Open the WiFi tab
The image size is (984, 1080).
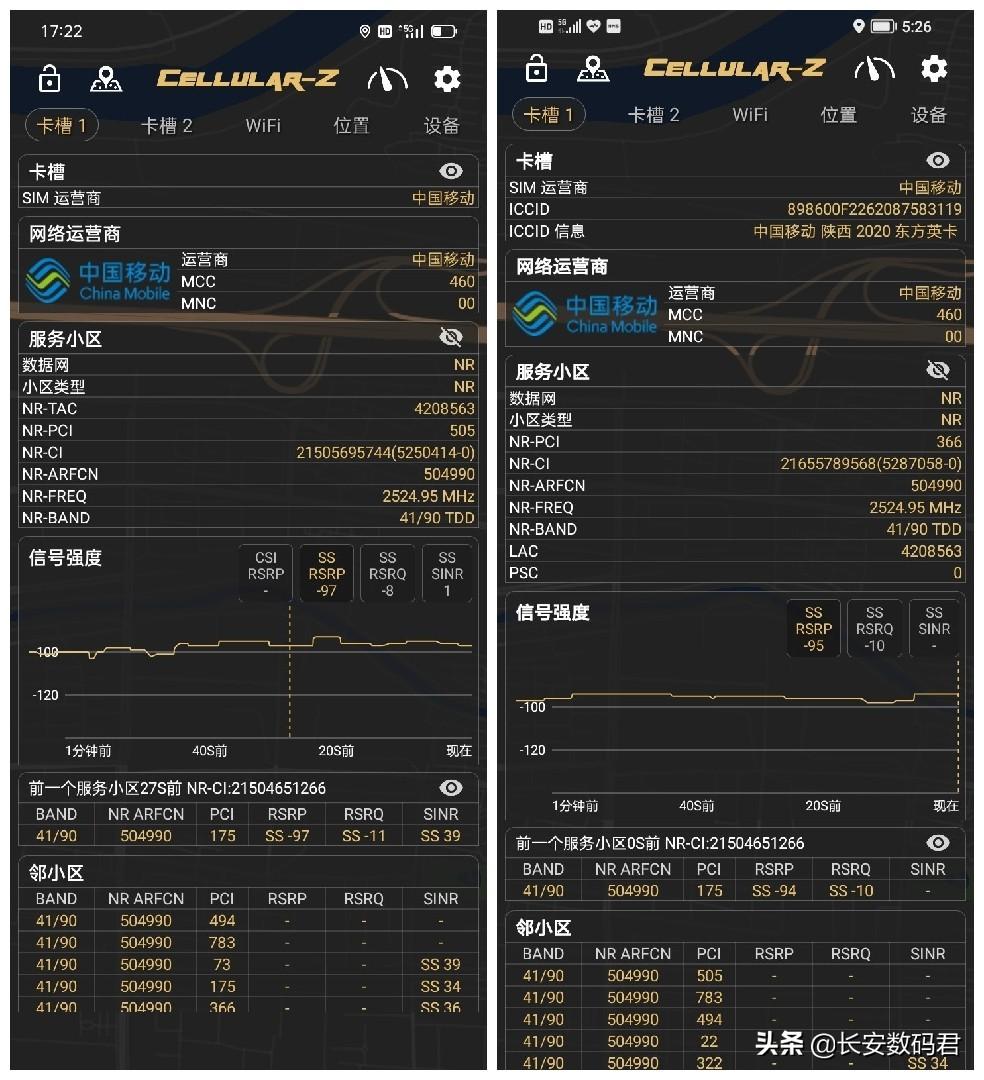262,125
